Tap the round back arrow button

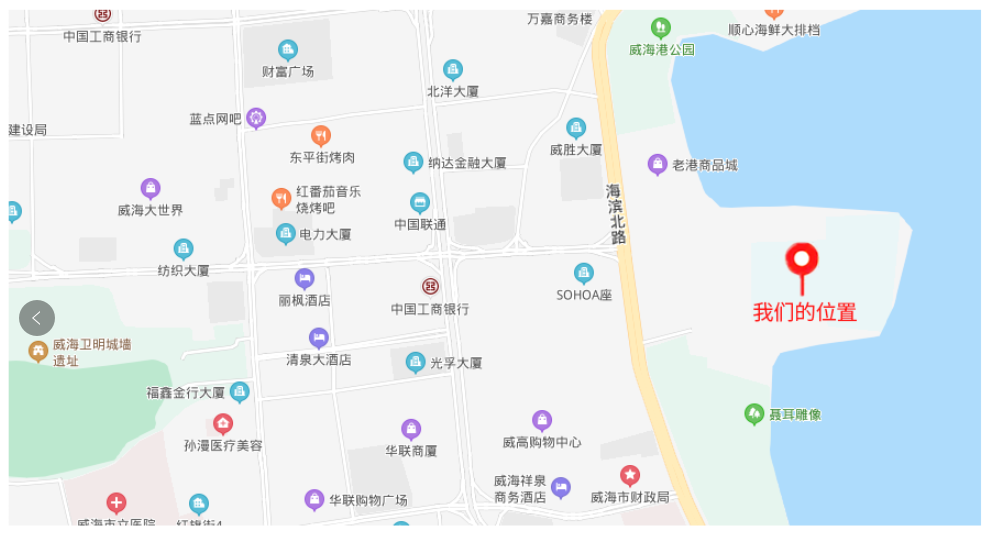(37, 319)
